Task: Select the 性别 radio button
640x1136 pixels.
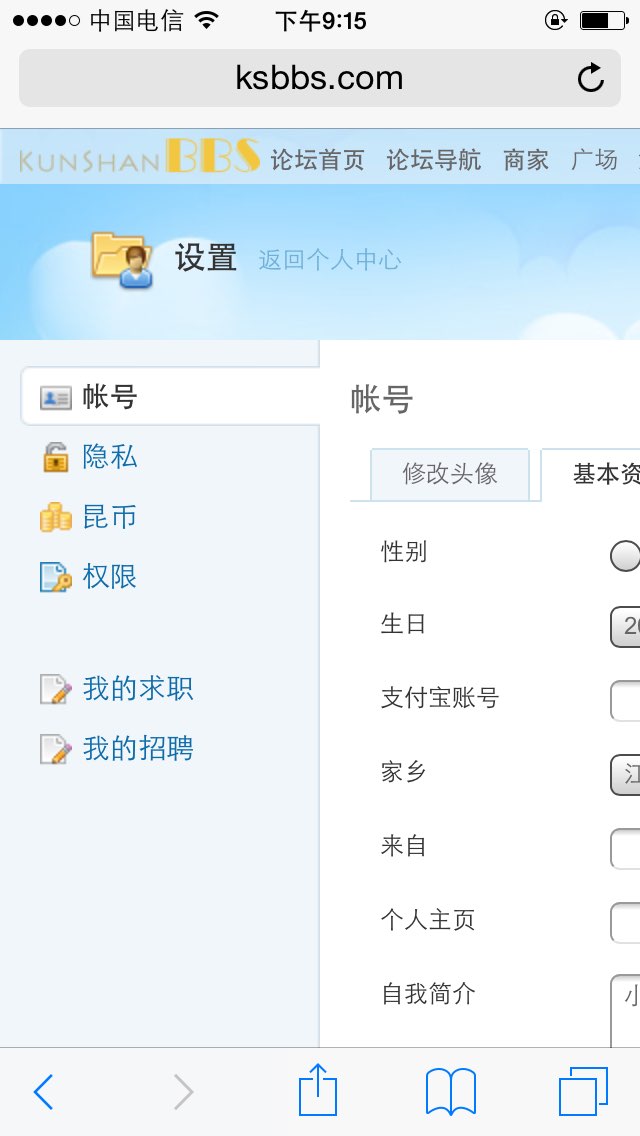Action: point(625,556)
